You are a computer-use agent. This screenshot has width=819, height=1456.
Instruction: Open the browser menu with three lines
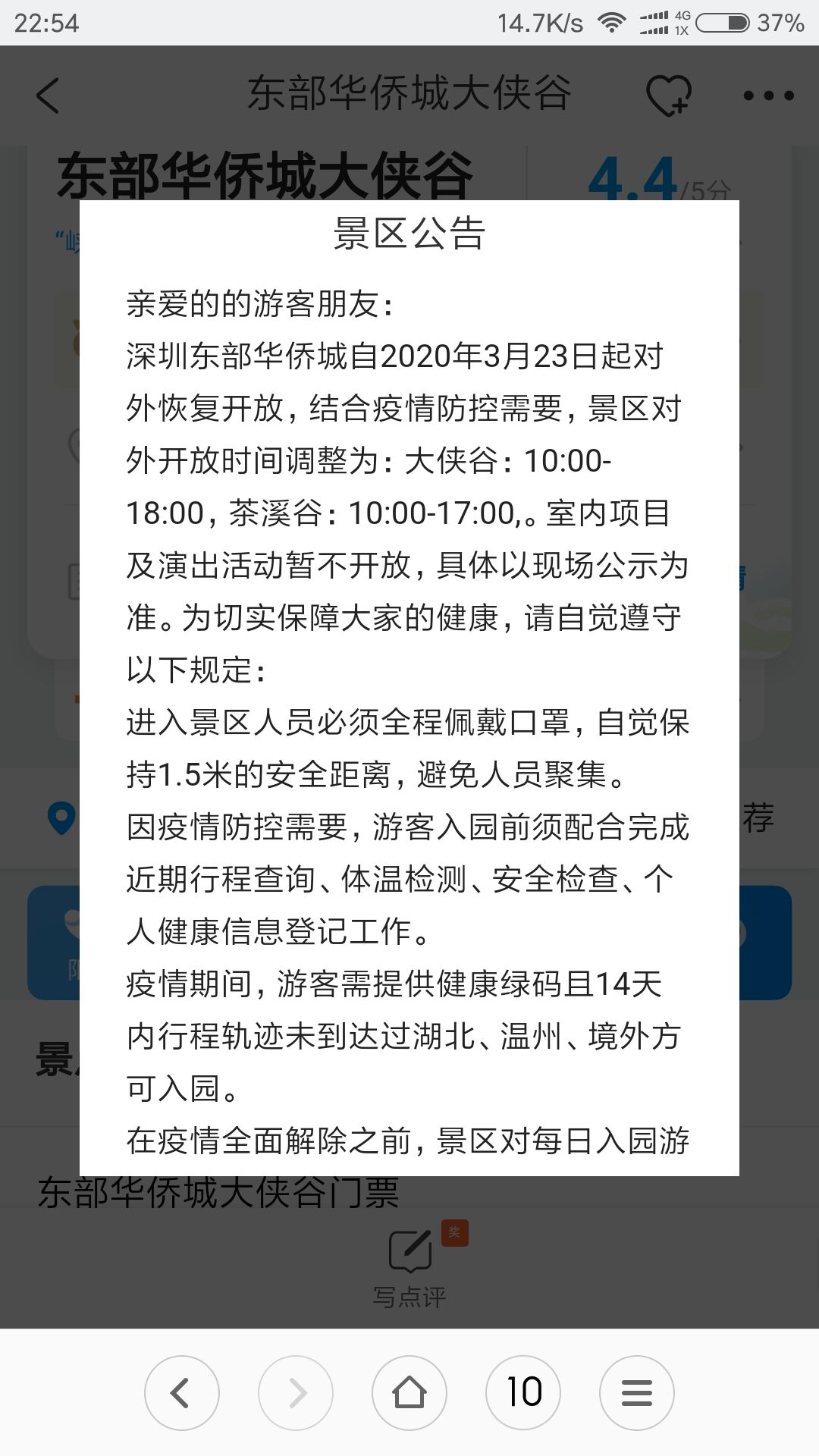pos(637,1392)
